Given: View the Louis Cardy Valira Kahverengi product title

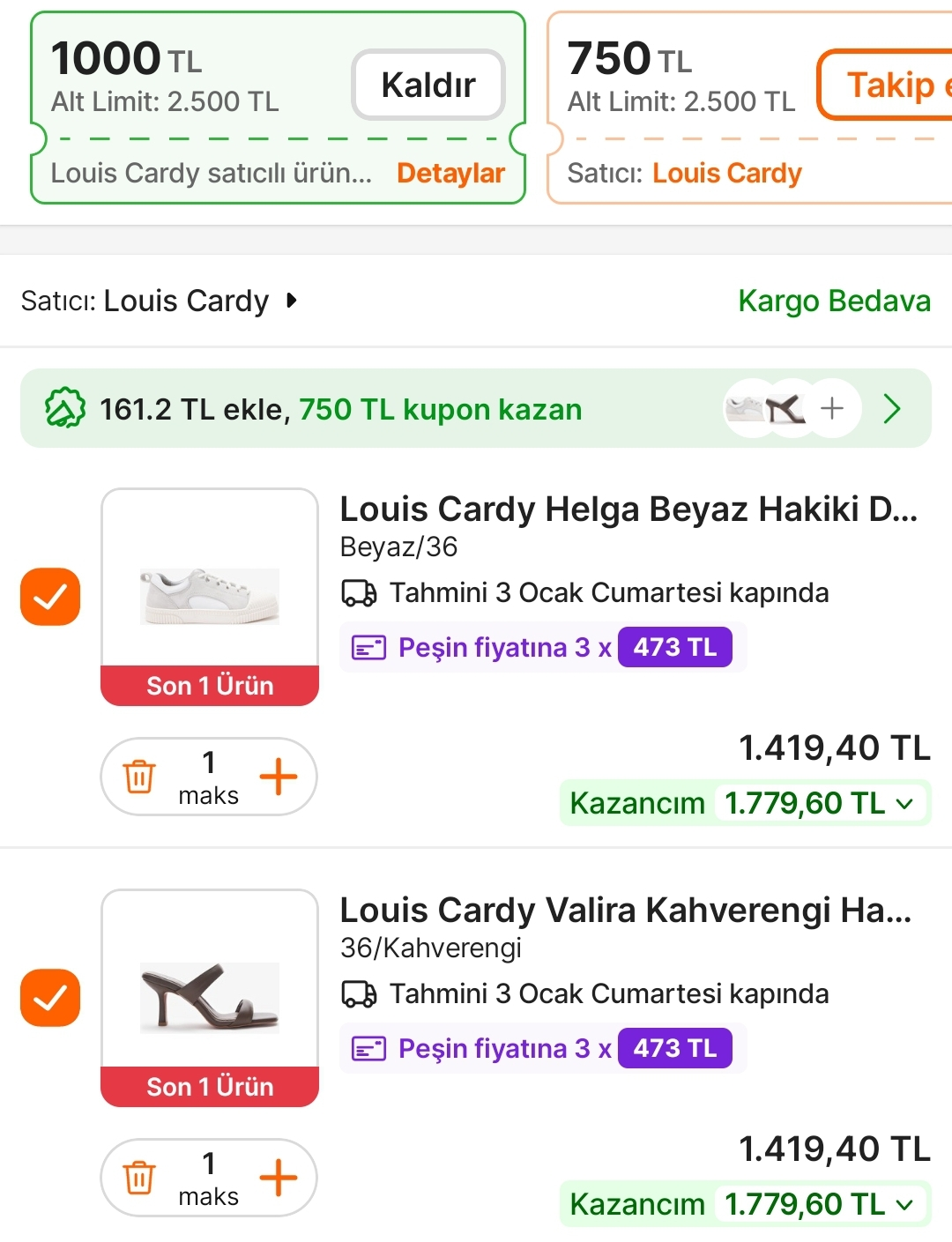Looking at the screenshot, I should tap(626, 911).
